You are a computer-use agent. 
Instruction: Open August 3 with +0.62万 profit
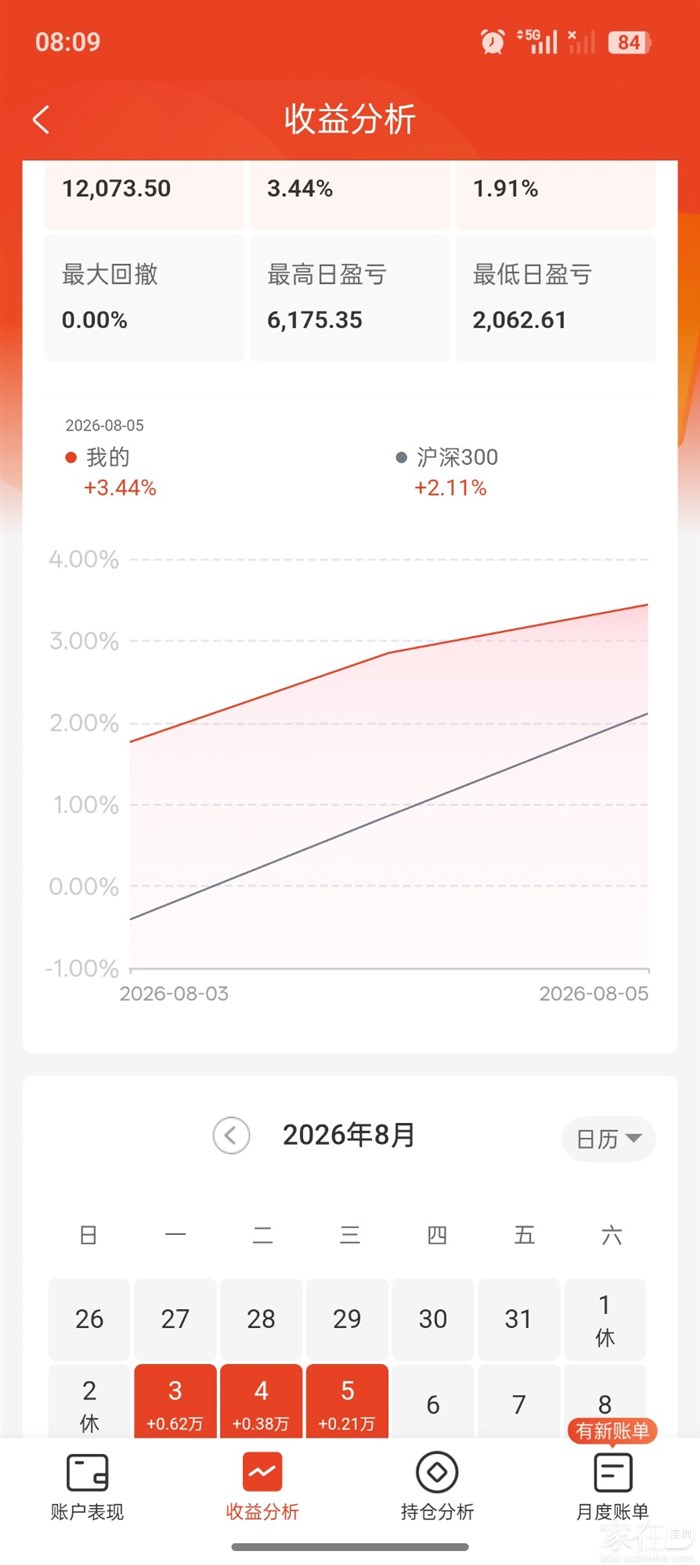(175, 1402)
